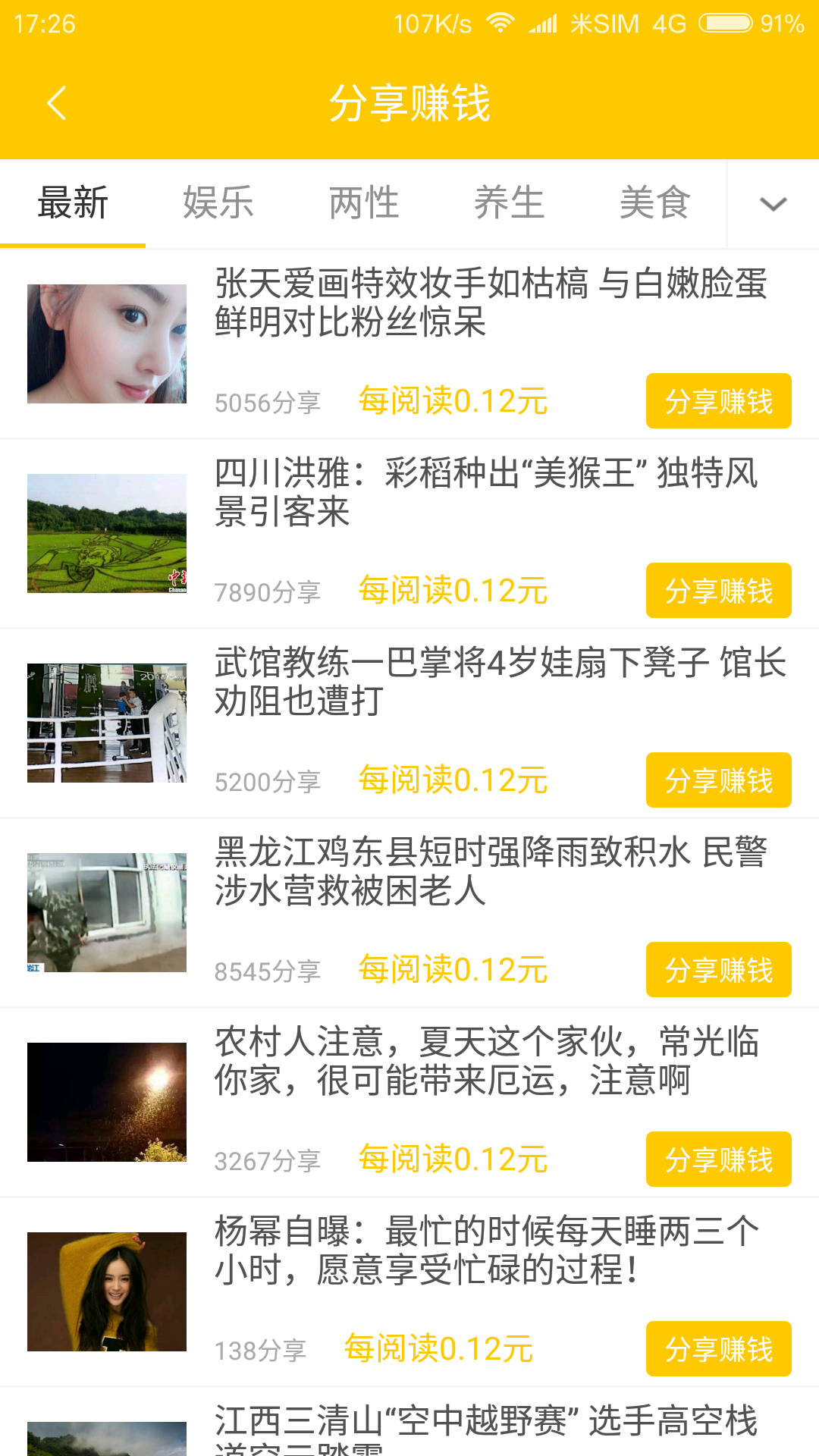Tap 分享赚钱 for the 武馆教练 article
Viewport: 819px width, 1456px height.
click(x=719, y=780)
